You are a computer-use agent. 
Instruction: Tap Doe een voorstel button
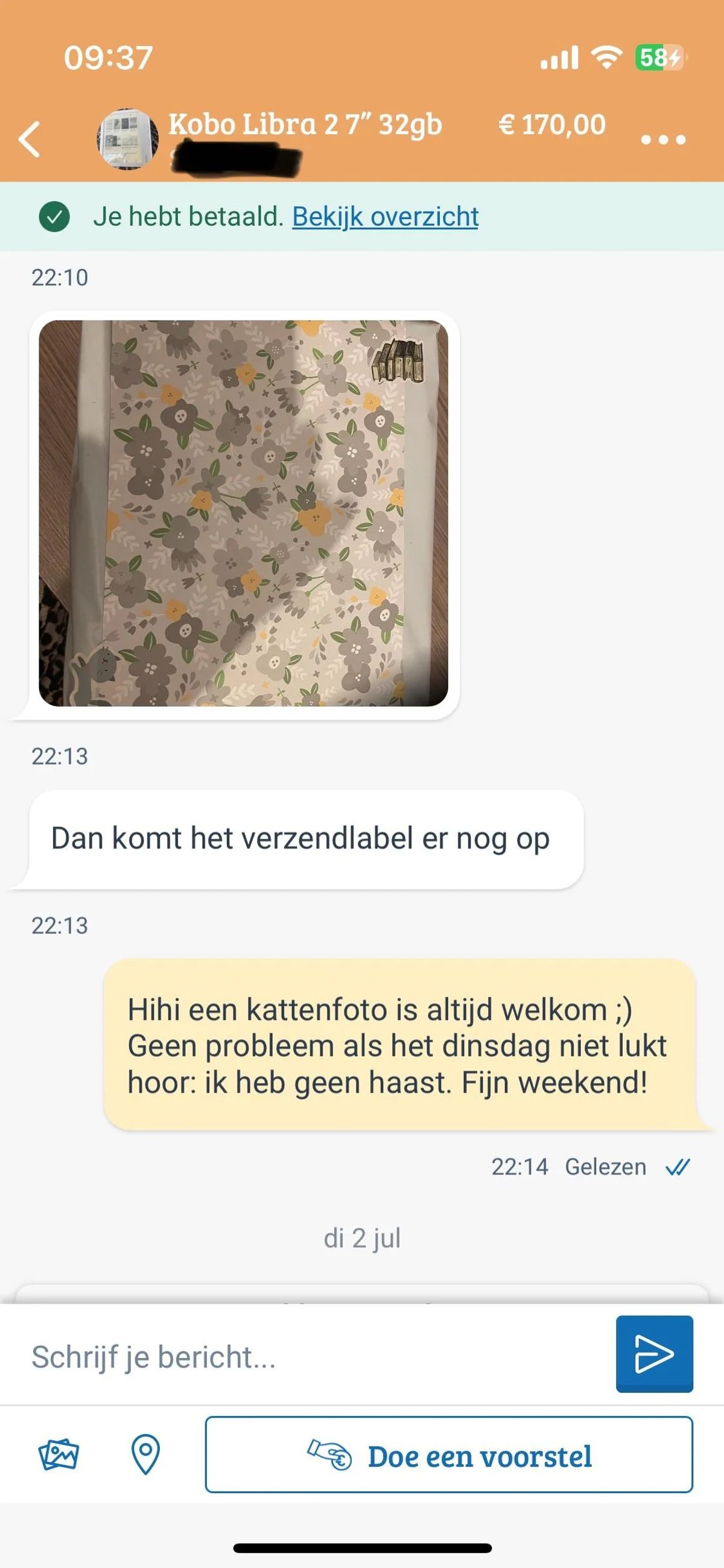pos(449,1455)
